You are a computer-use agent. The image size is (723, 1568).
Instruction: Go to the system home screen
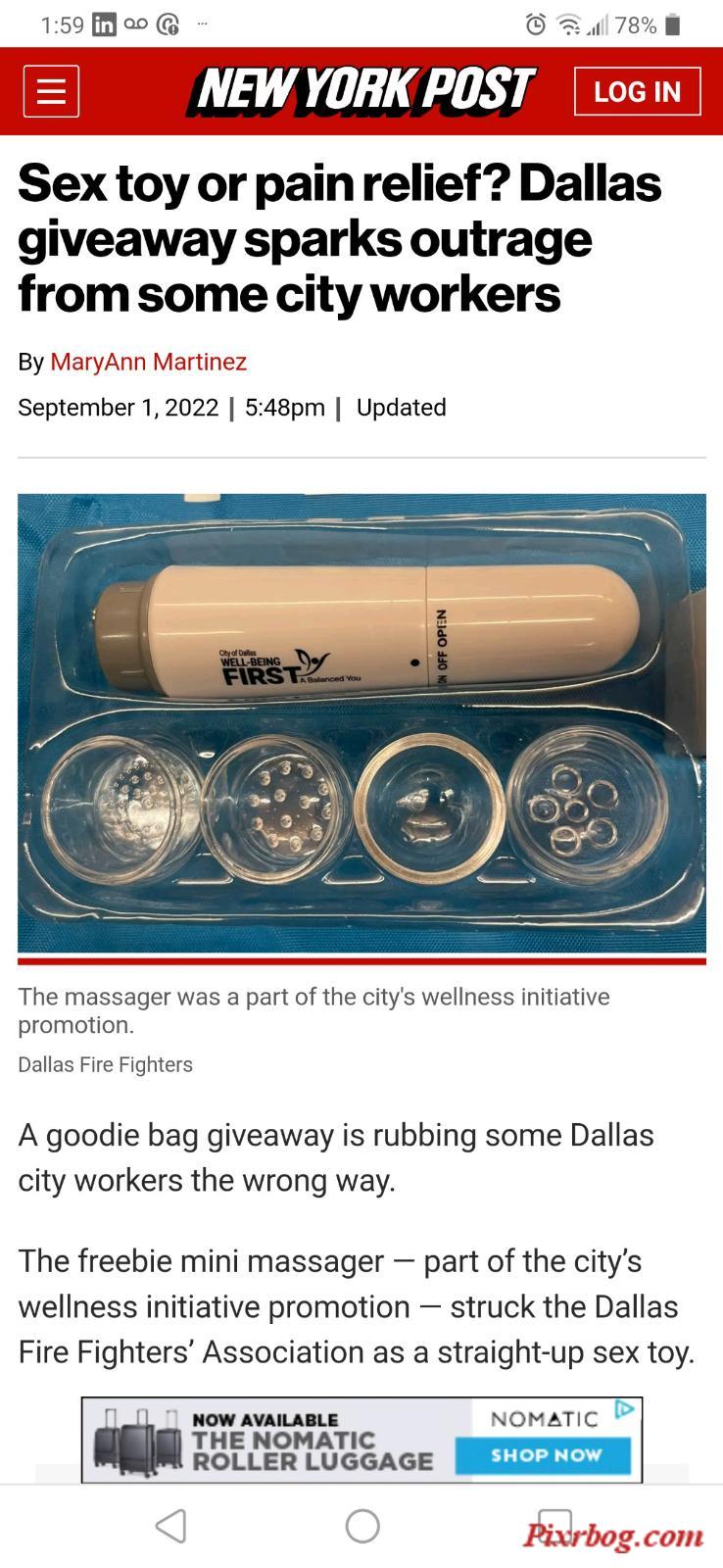(362, 1526)
